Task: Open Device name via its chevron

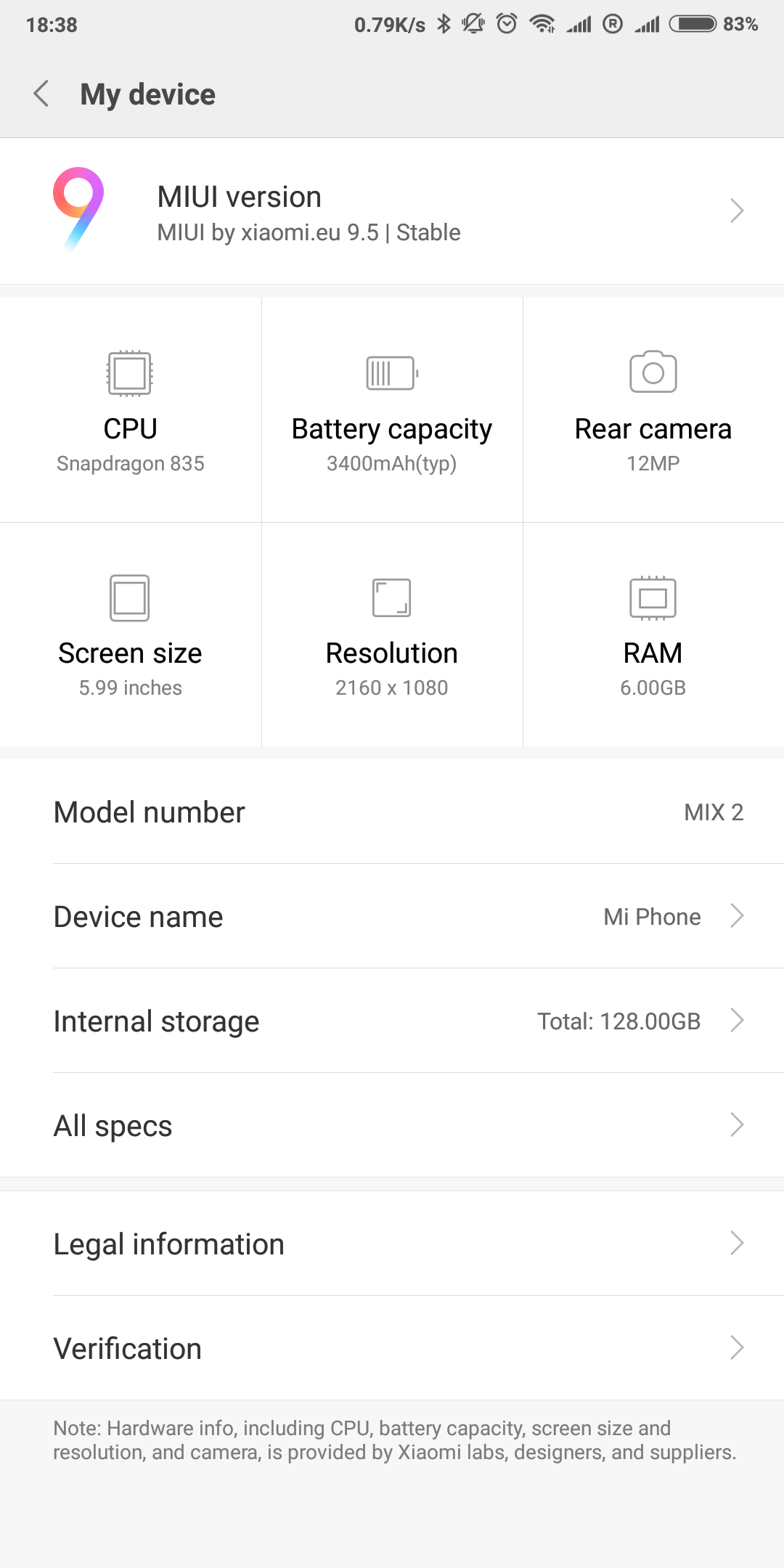Action: pos(737,916)
